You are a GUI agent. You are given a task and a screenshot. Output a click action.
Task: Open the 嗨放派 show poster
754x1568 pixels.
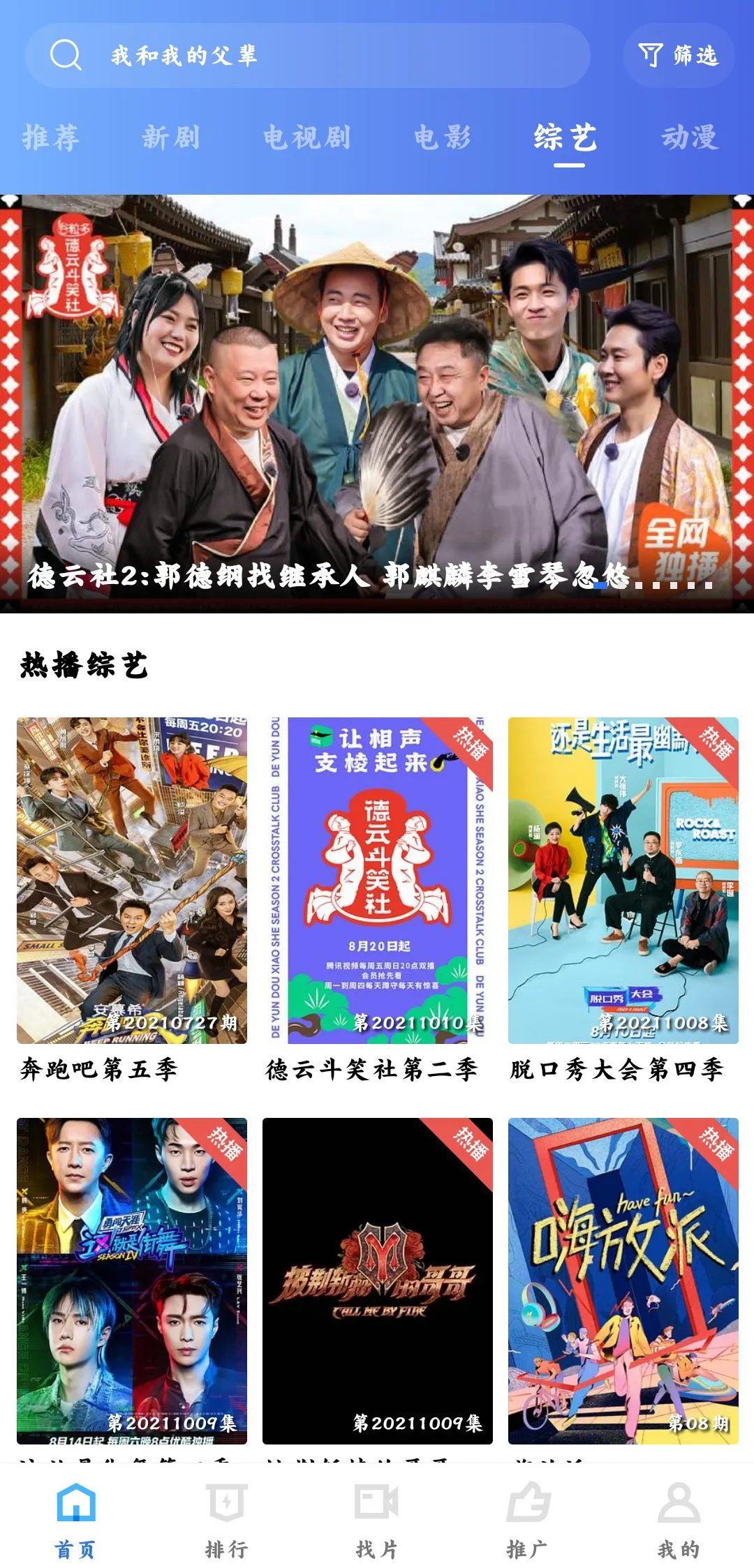click(x=623, y=1280)
